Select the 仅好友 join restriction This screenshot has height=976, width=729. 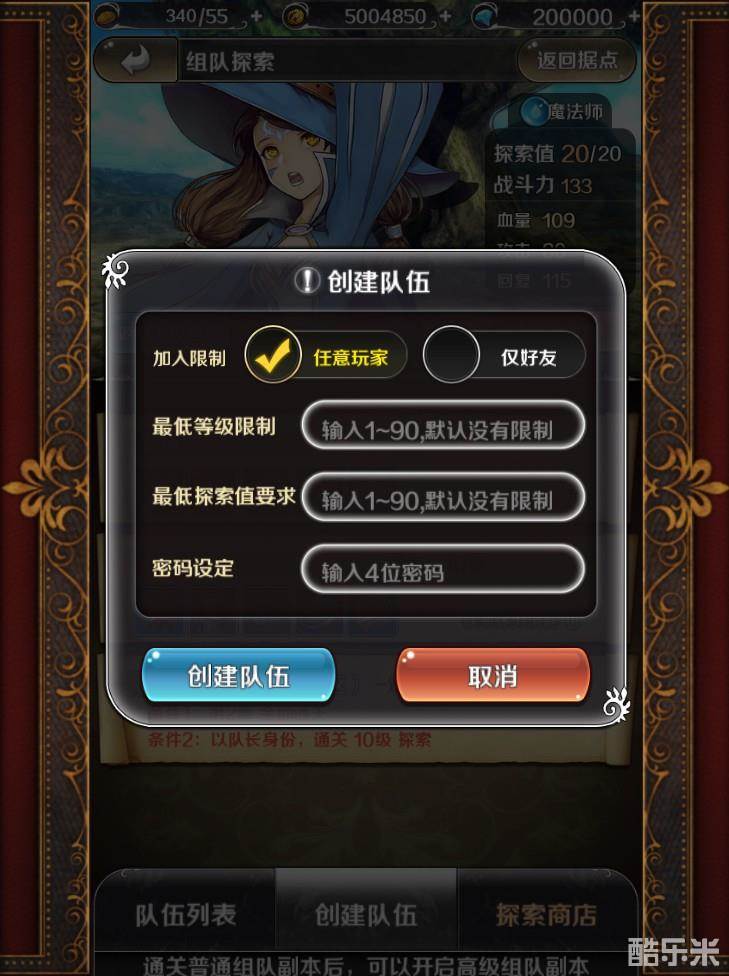pyautogui.click(x=504, y=357)
